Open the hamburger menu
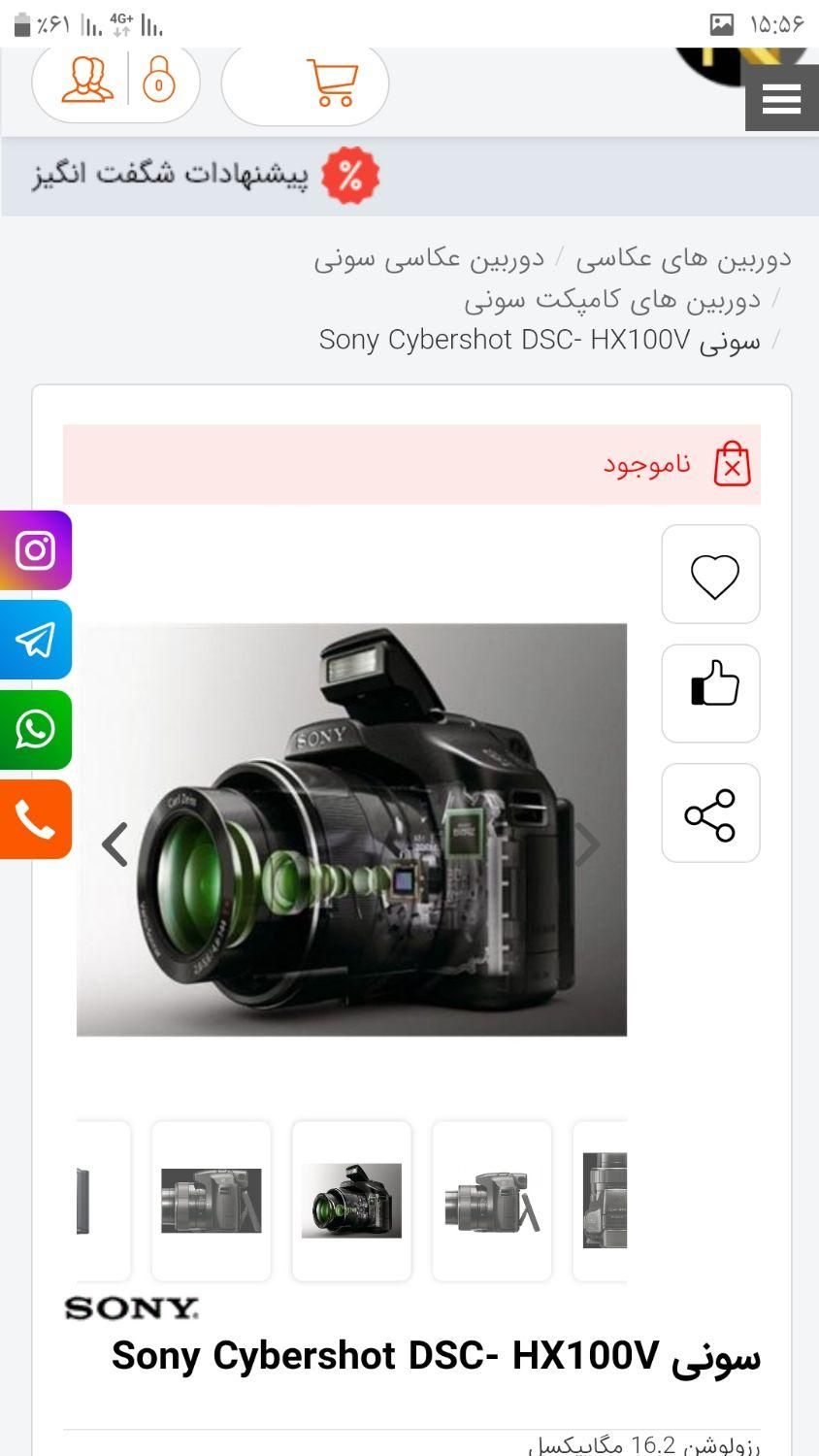This screenshot has height=1456, width=819. (781, 99)
